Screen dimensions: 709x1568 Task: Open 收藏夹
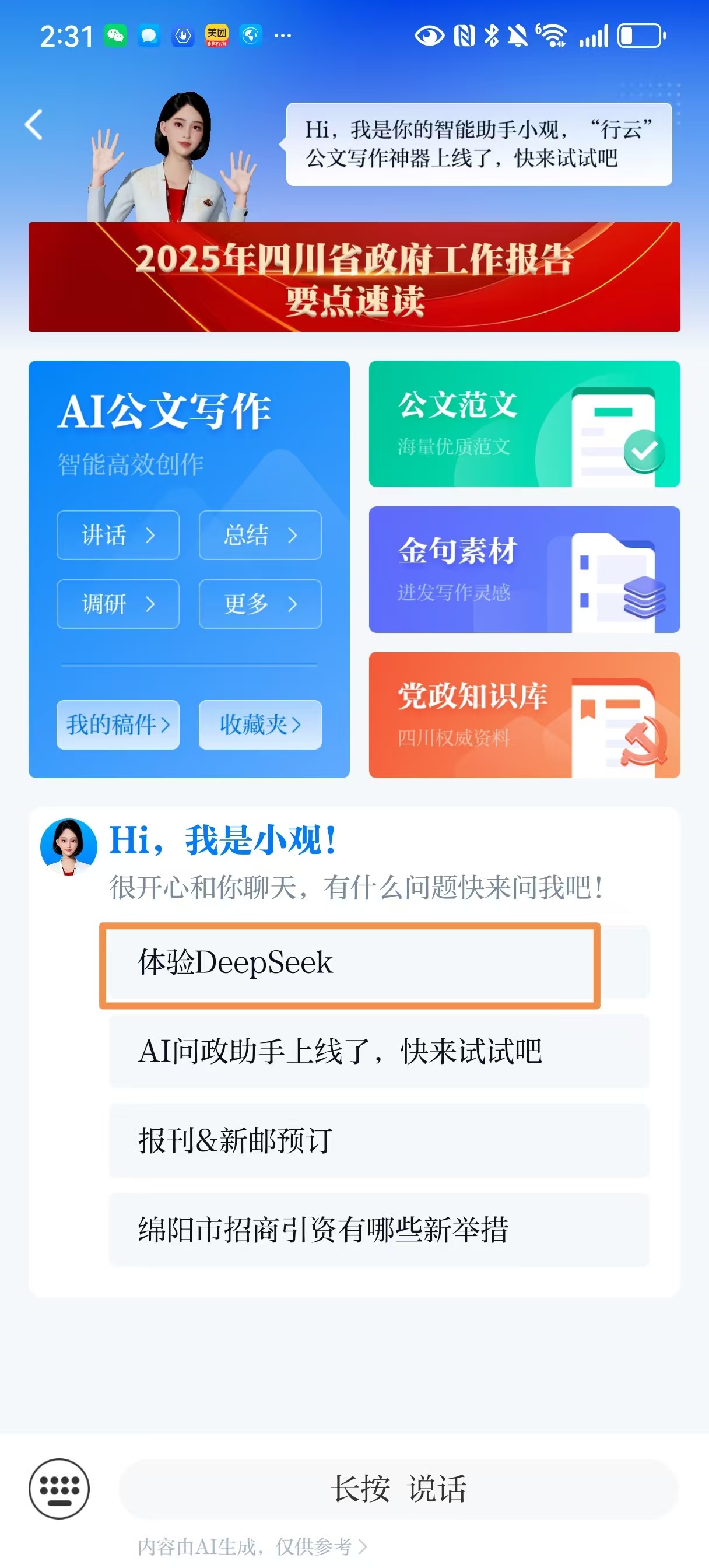[x=260, y=724]
